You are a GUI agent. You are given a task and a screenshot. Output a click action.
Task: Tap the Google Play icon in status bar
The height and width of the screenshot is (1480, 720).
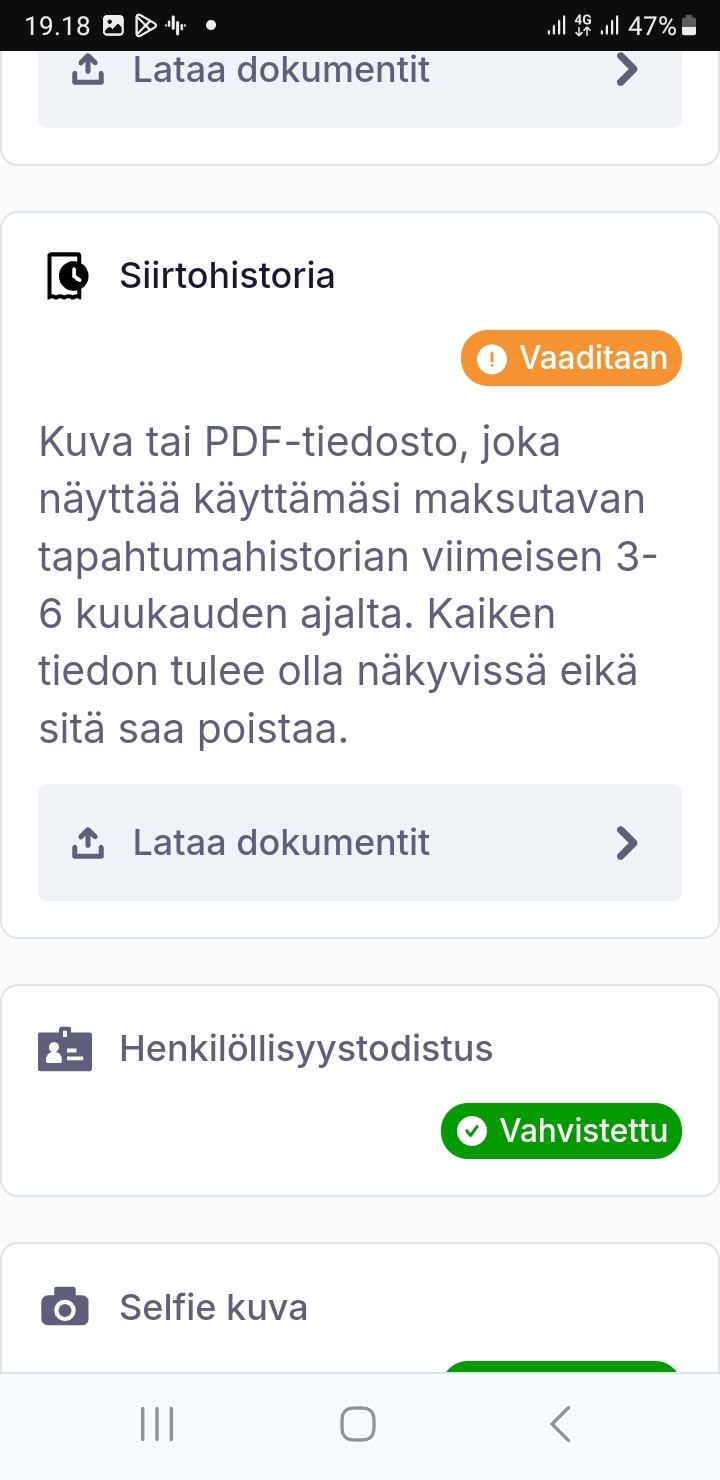147,25
